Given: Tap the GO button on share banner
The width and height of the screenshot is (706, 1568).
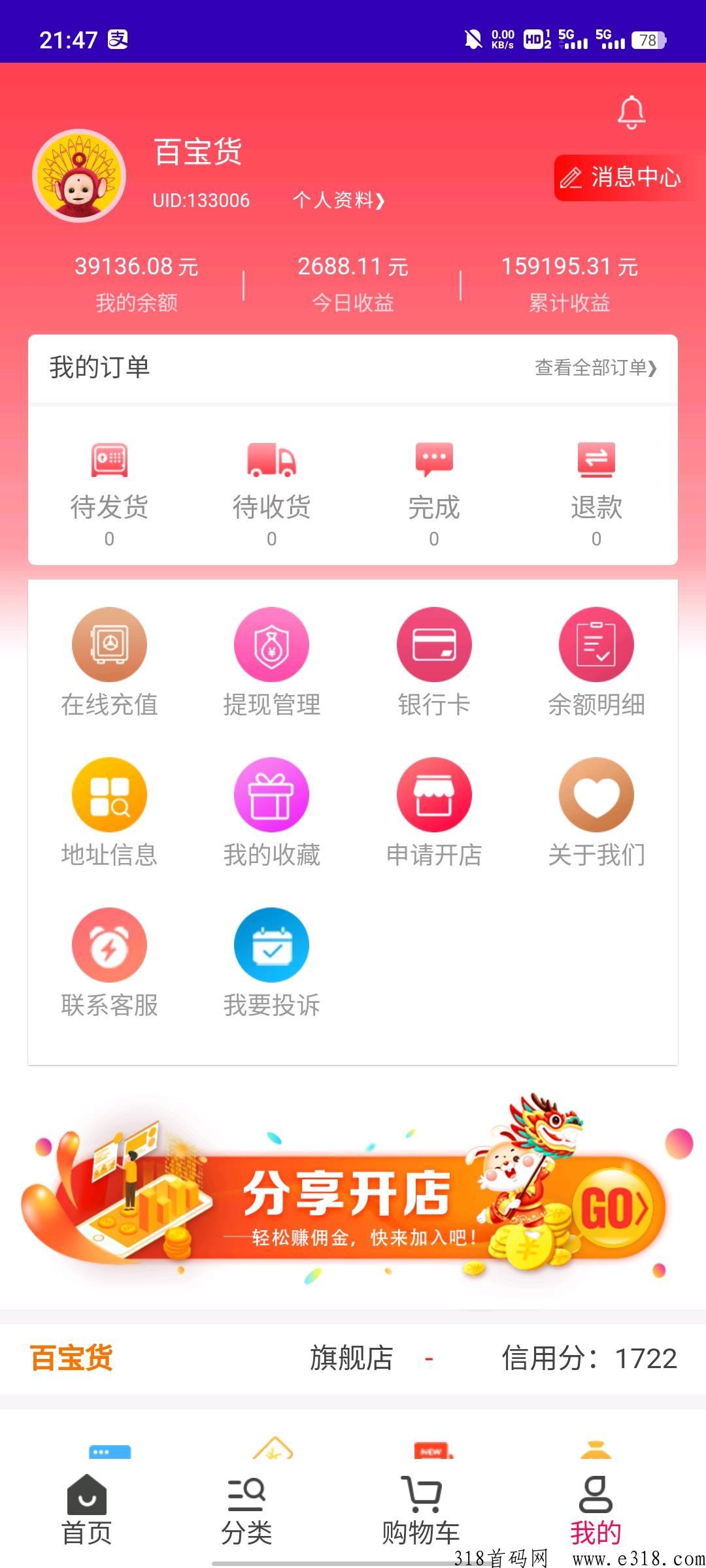Looking at the screenshot, I should pyautogui.click(x=614, y=1205).
